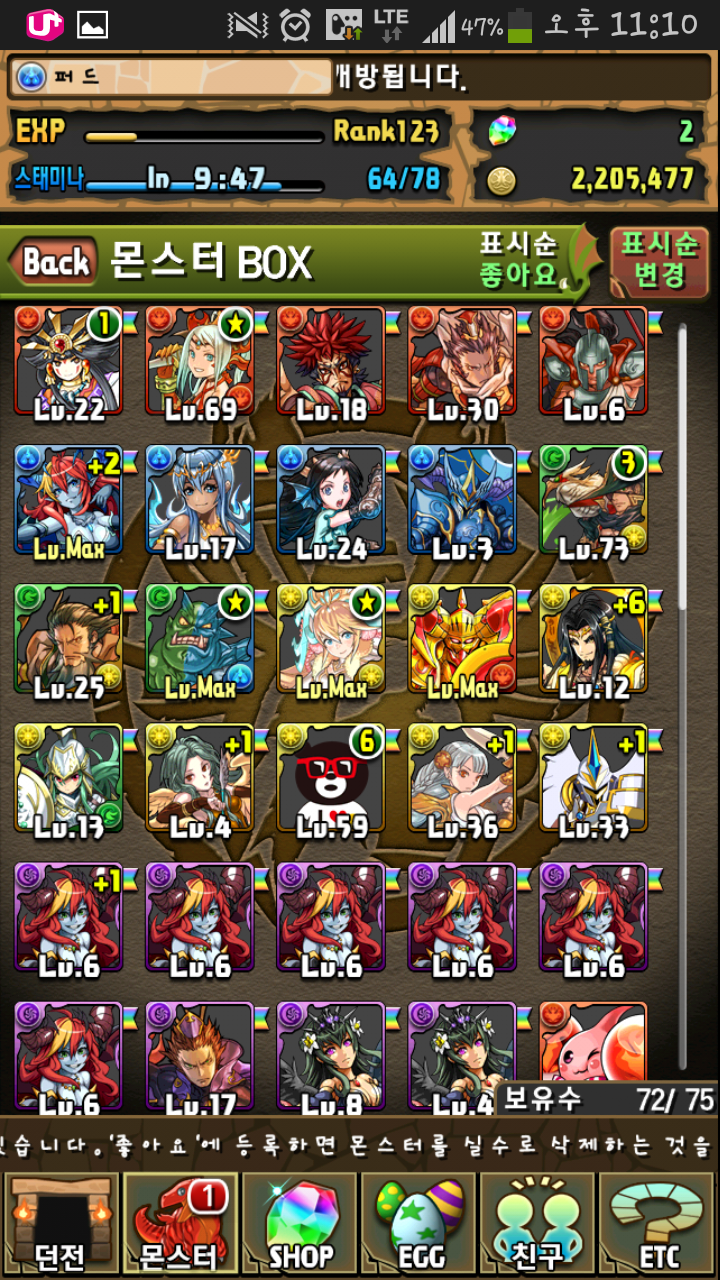The height and width of the screenshot is (1280, 720).
Task: Go to the EGG tab
Action: [x=419, y=1224]
